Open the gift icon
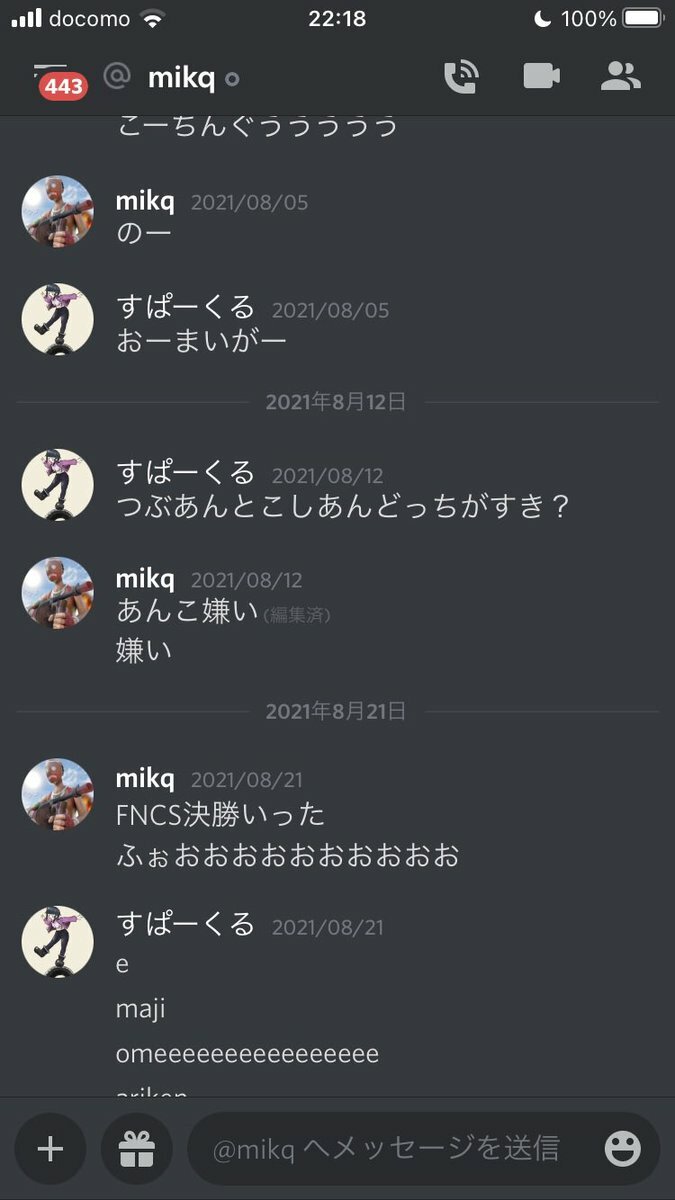 [x=137, y=1149]
